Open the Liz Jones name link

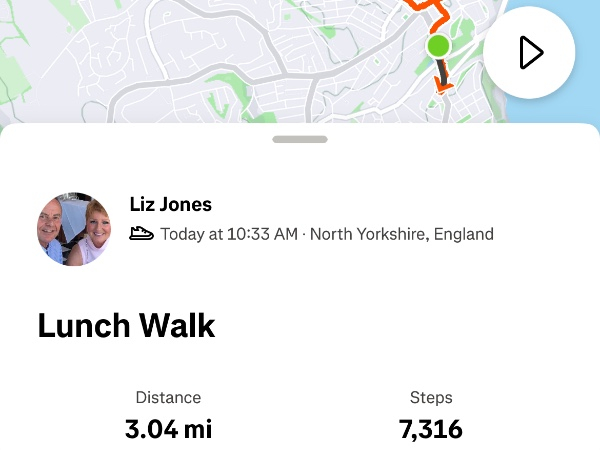[x=170, y=205]
